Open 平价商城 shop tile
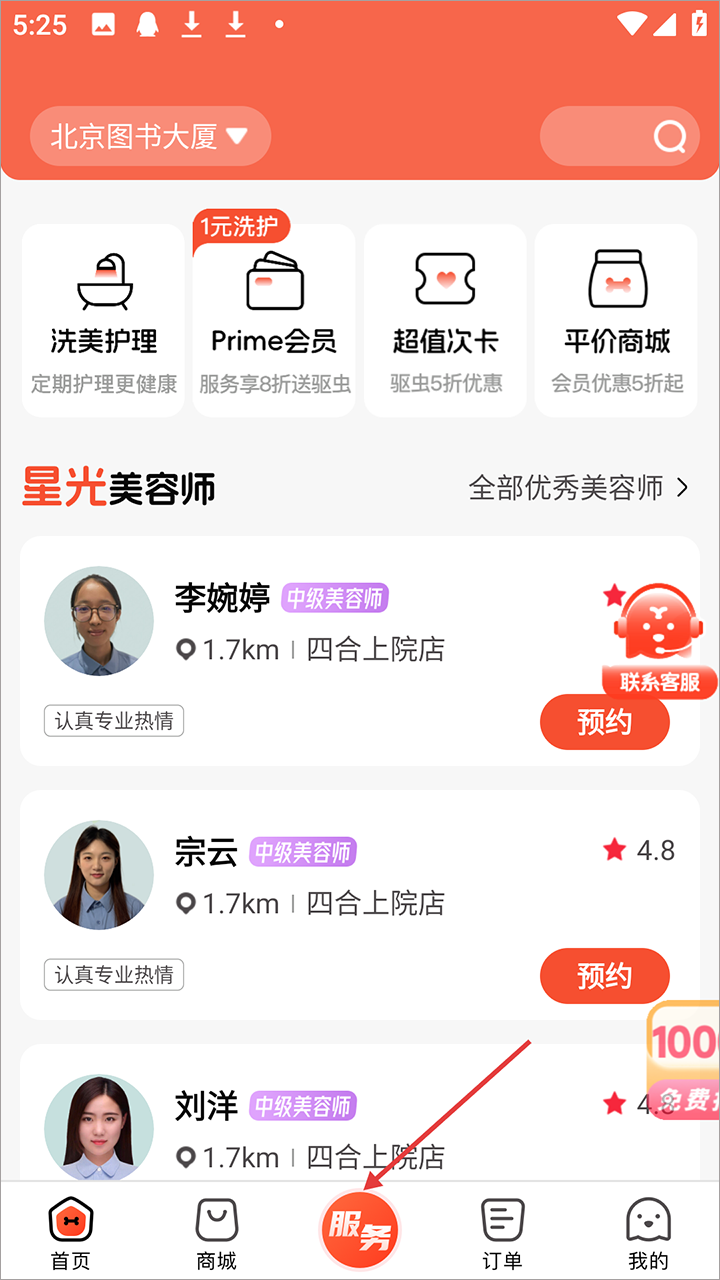 point(616,320)
